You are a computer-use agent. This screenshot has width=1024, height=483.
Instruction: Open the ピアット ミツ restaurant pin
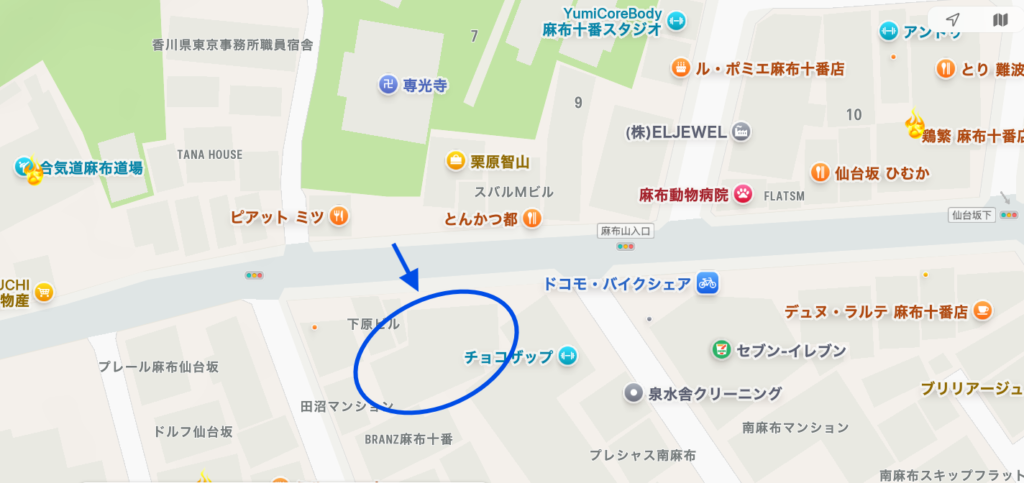pos(340,215)
